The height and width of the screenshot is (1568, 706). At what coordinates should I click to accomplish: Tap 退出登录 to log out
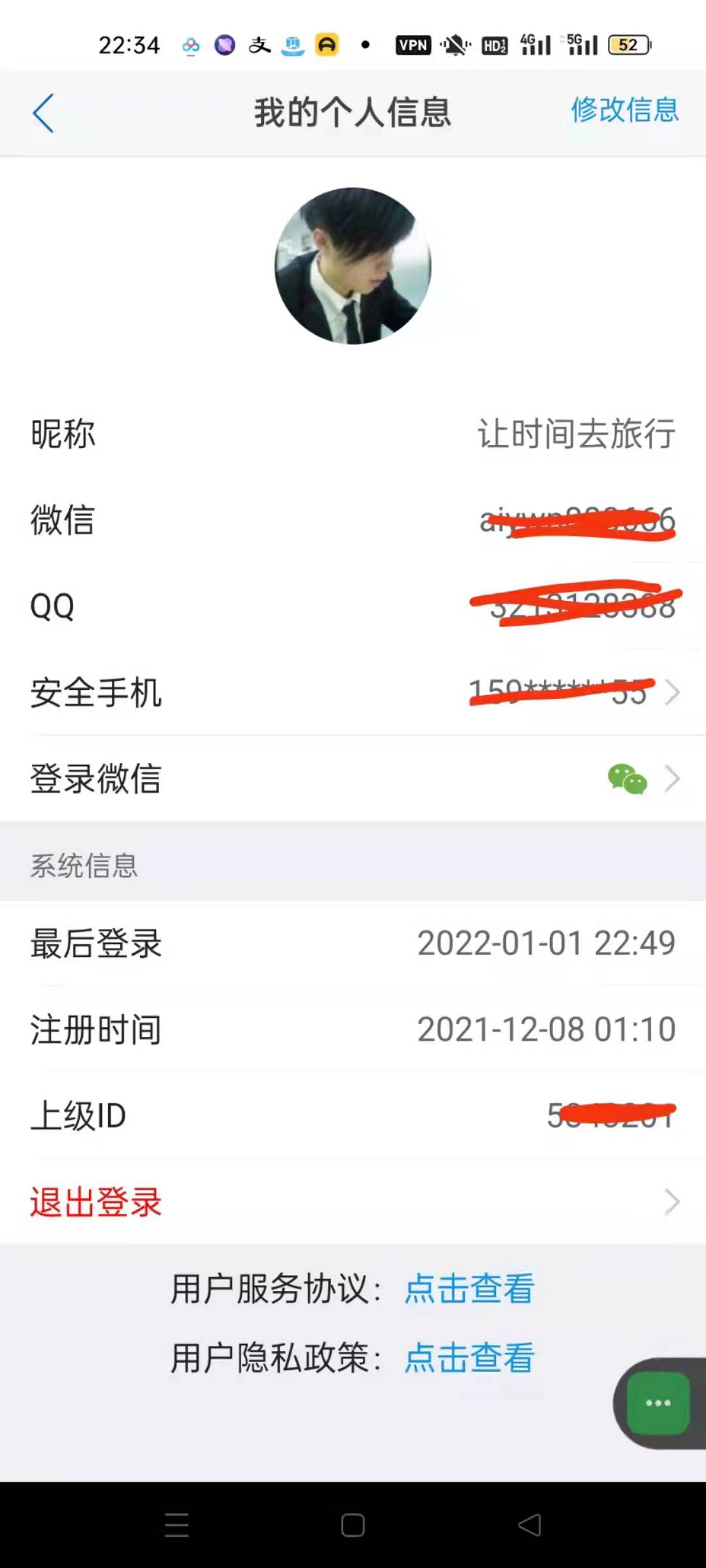point(353,1201)
